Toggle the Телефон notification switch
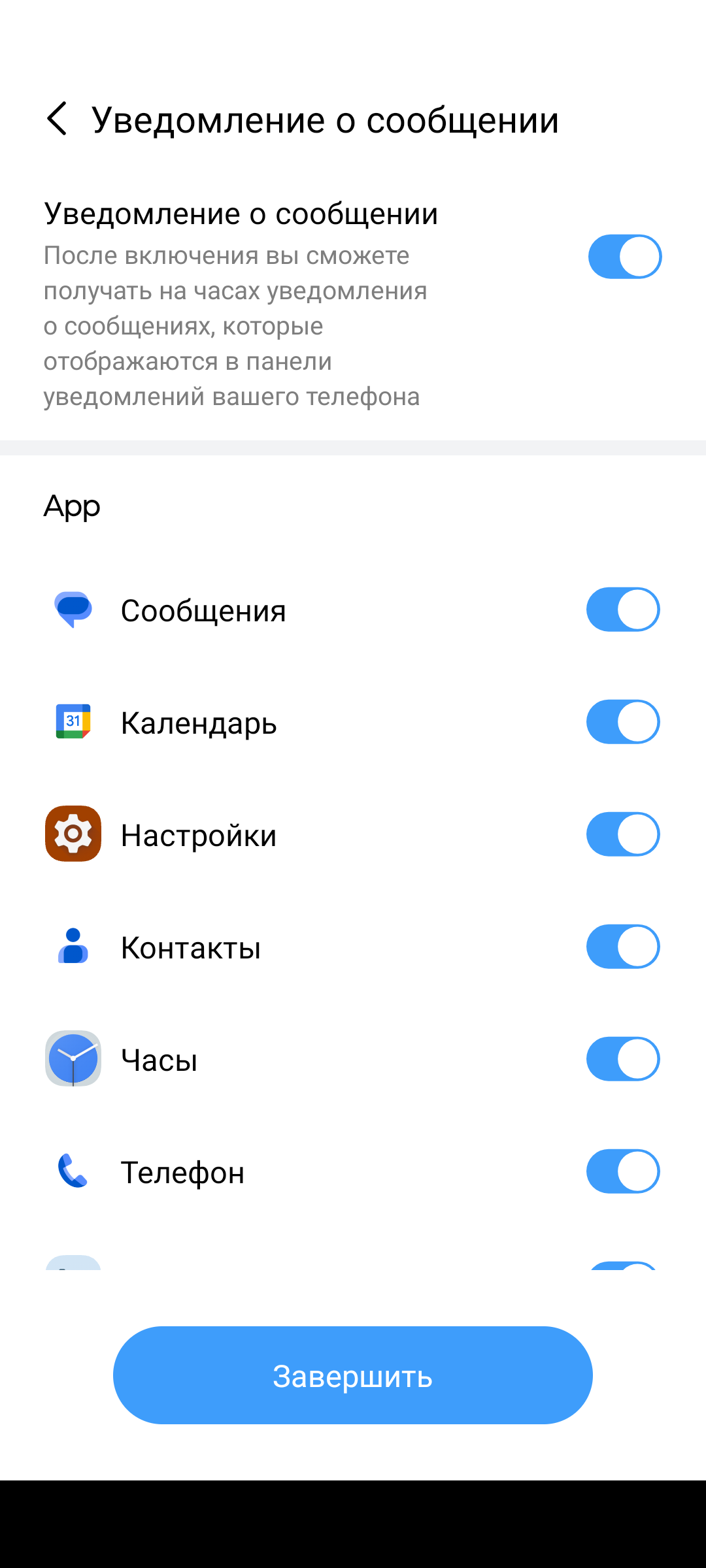The height and width of the screenshot is (1568, 706). tap(623, 1171)
